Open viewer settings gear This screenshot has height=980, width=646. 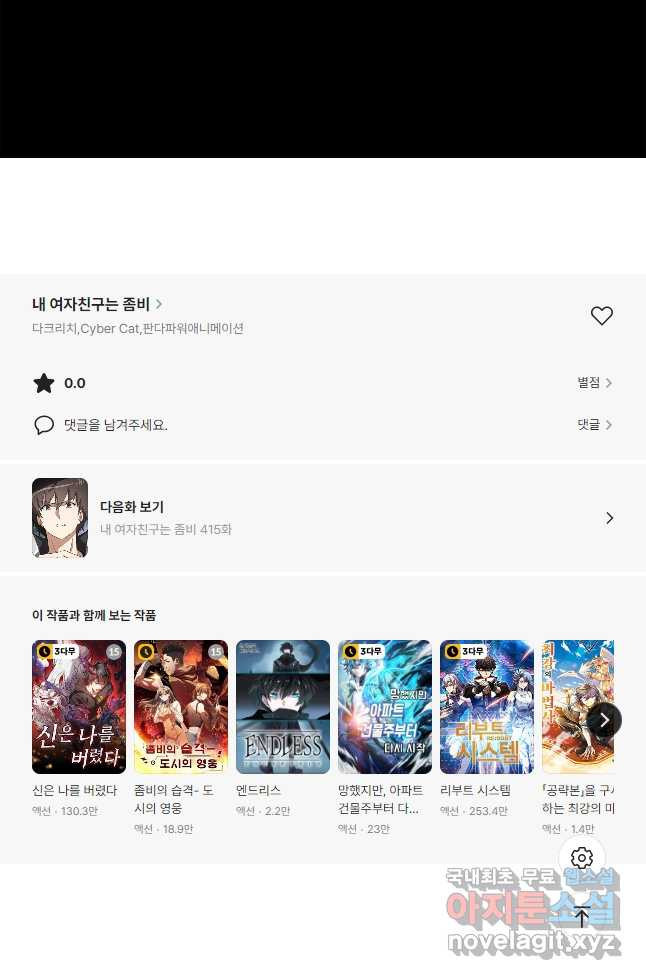[x=582, y=858]
